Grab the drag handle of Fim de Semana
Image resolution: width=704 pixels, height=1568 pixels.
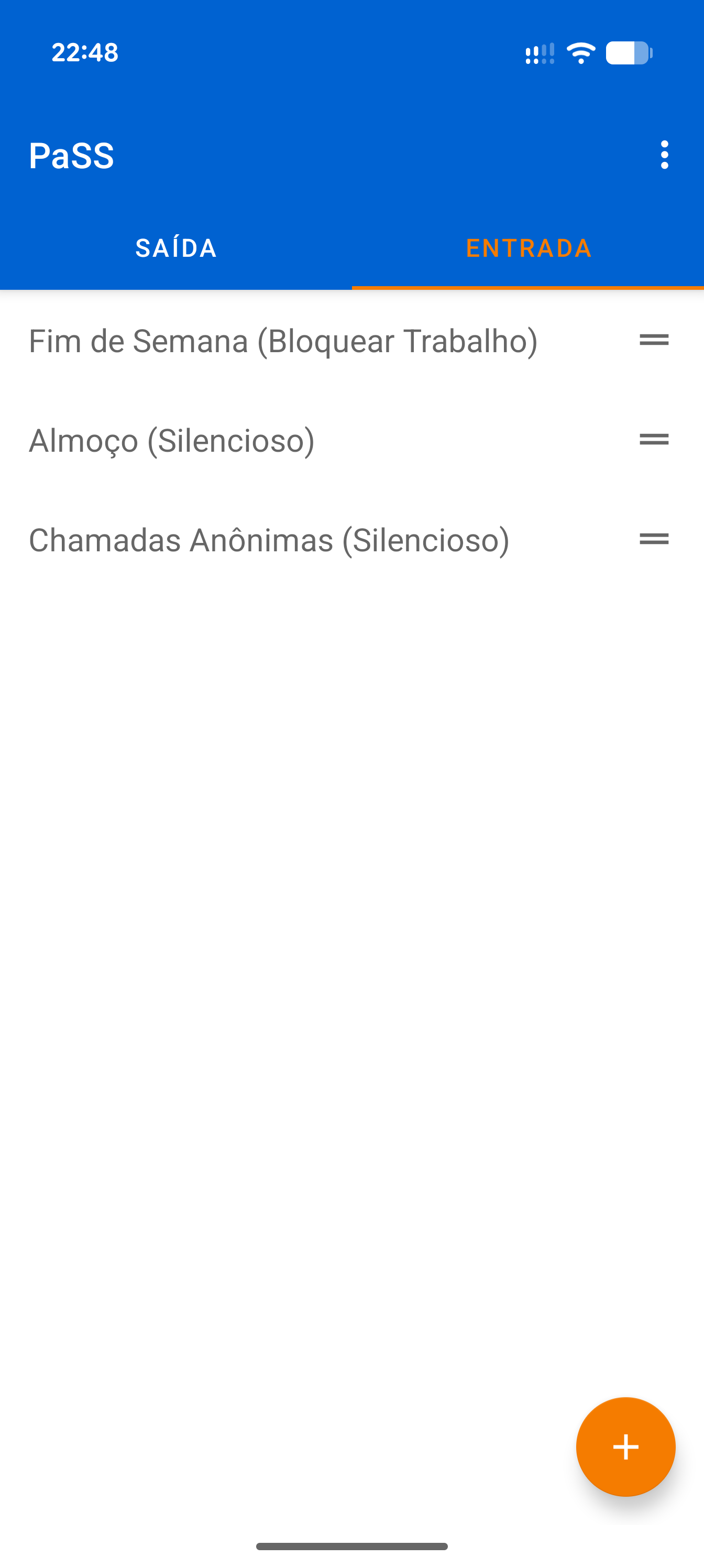tap(654, 340)
